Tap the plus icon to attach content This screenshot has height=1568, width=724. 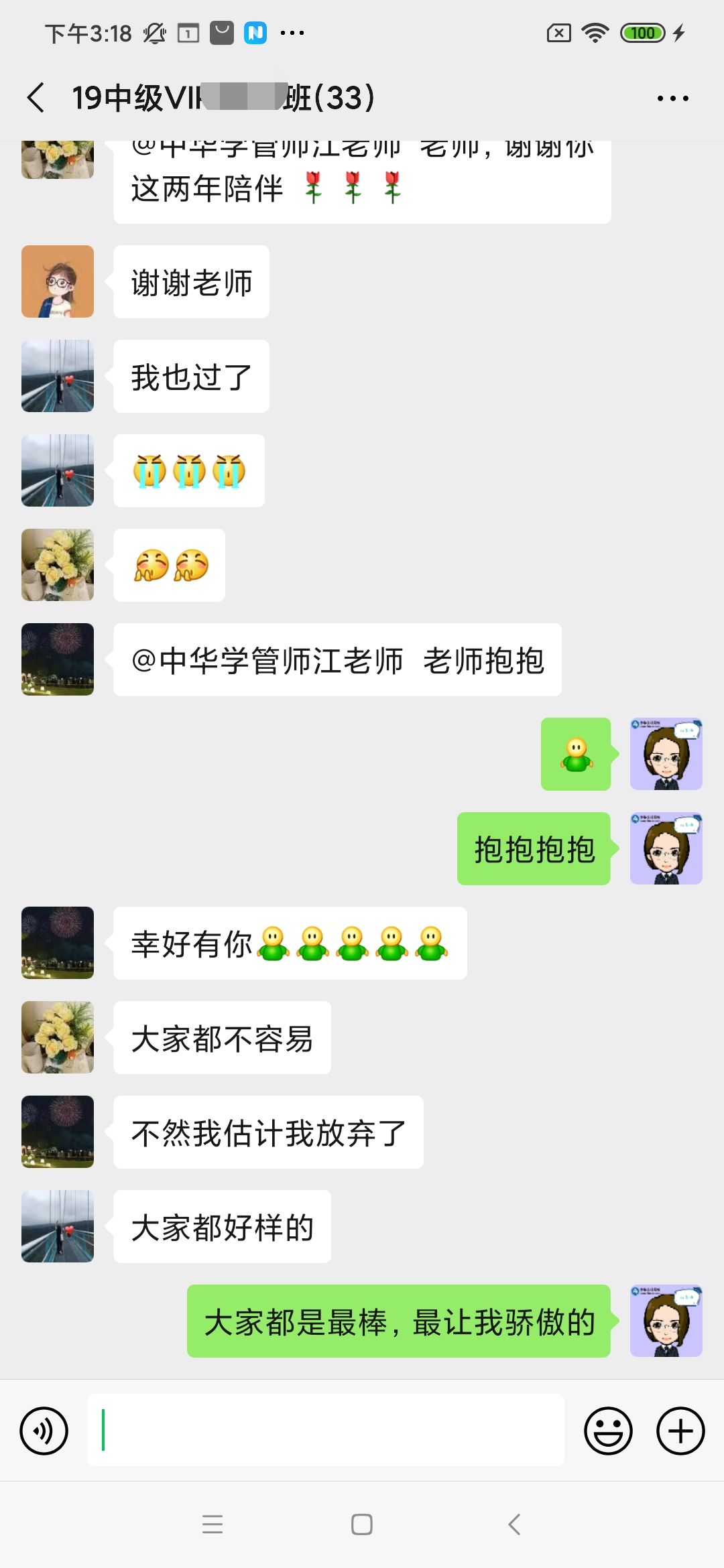(x=679, y=1431)
